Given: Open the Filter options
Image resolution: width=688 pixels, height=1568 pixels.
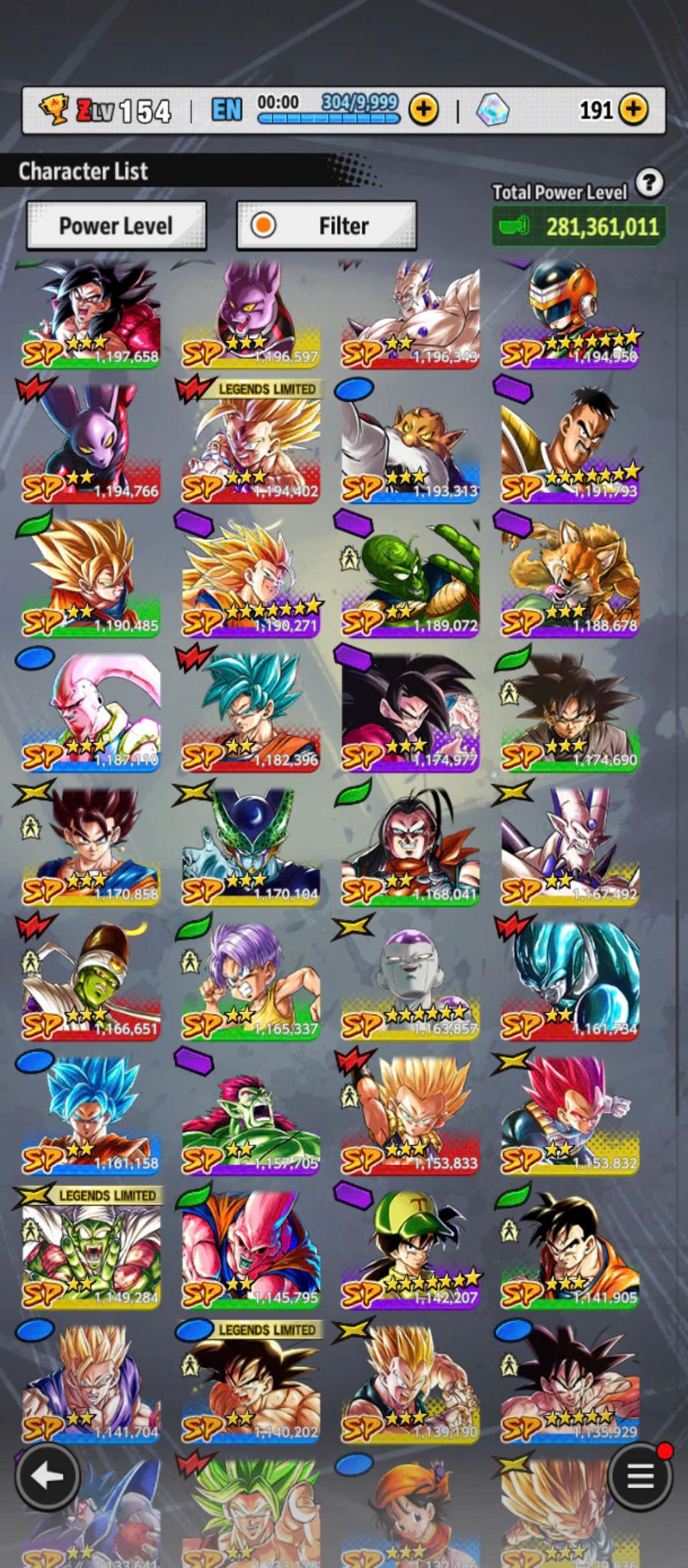Looking at the screenshot, I should point(327,226).
